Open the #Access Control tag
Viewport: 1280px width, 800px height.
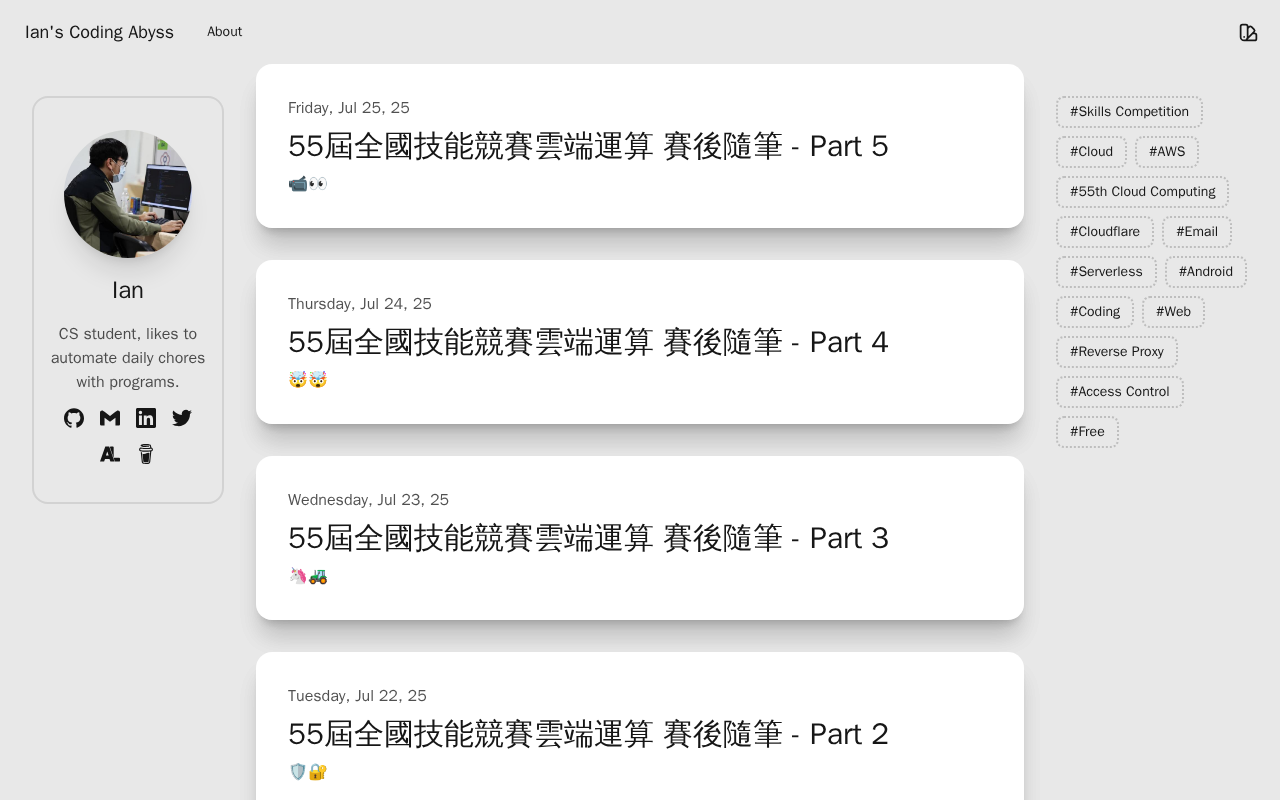coord(1119,392)
